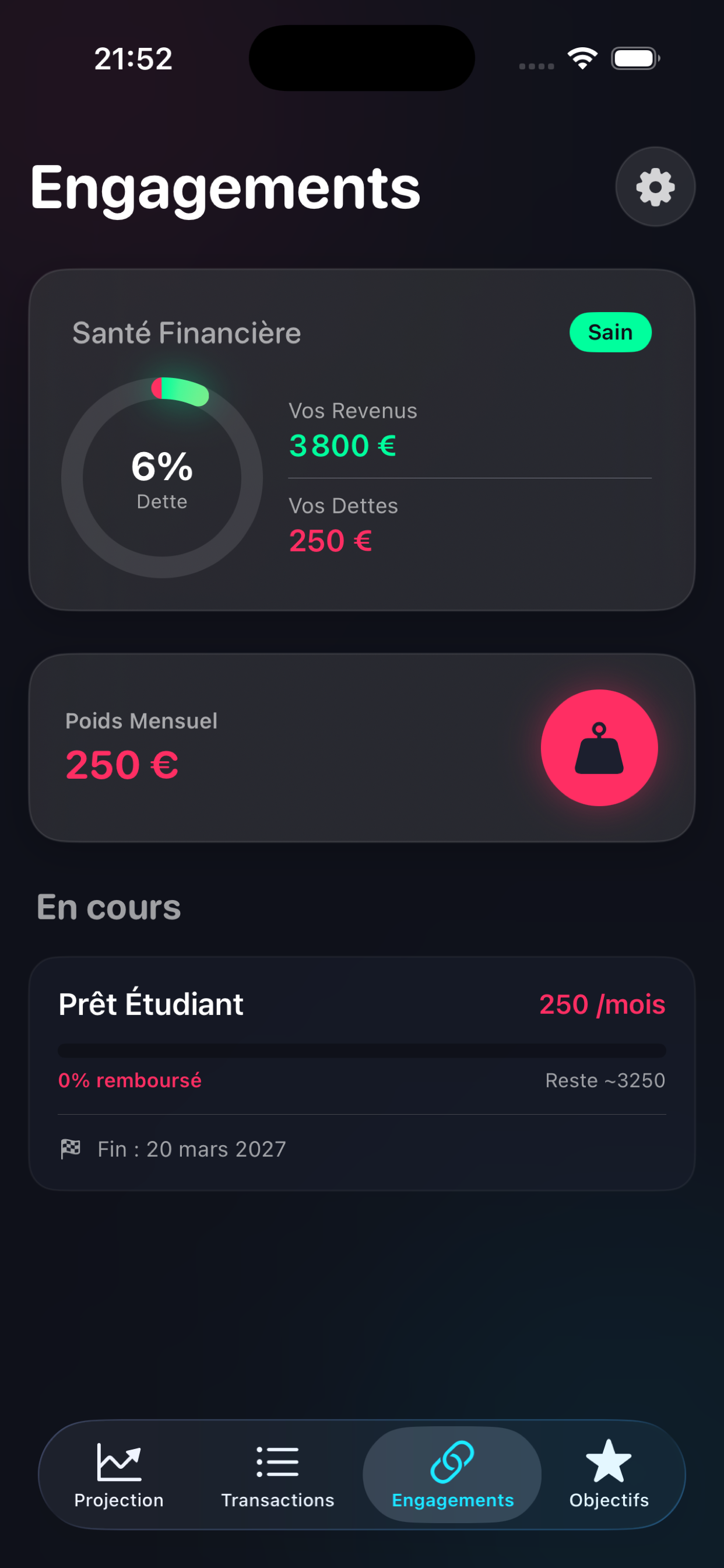Click the Poids Mensuel 250 € amount
724x1568 pixels.
click(122, 764)
